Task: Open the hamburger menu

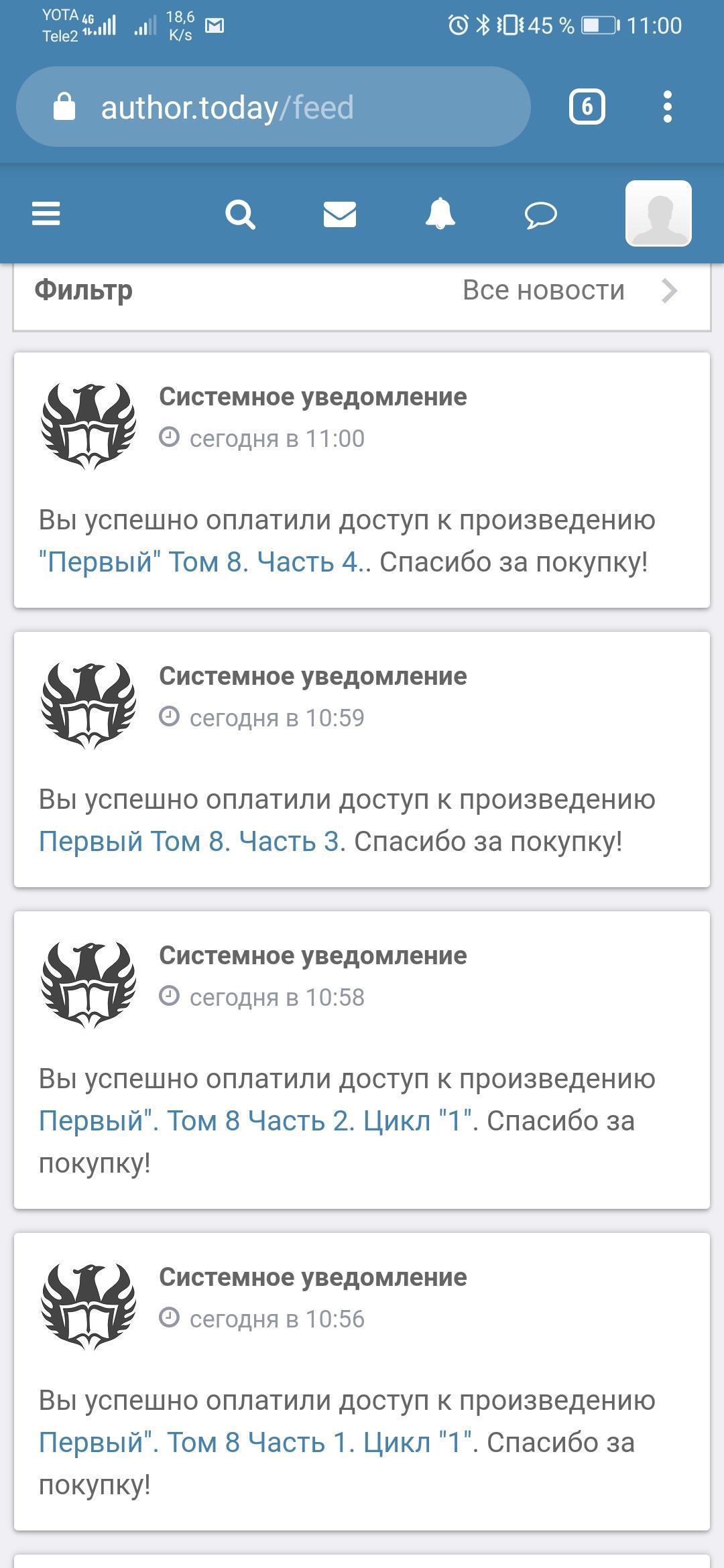Action: [x=46, y=214]
